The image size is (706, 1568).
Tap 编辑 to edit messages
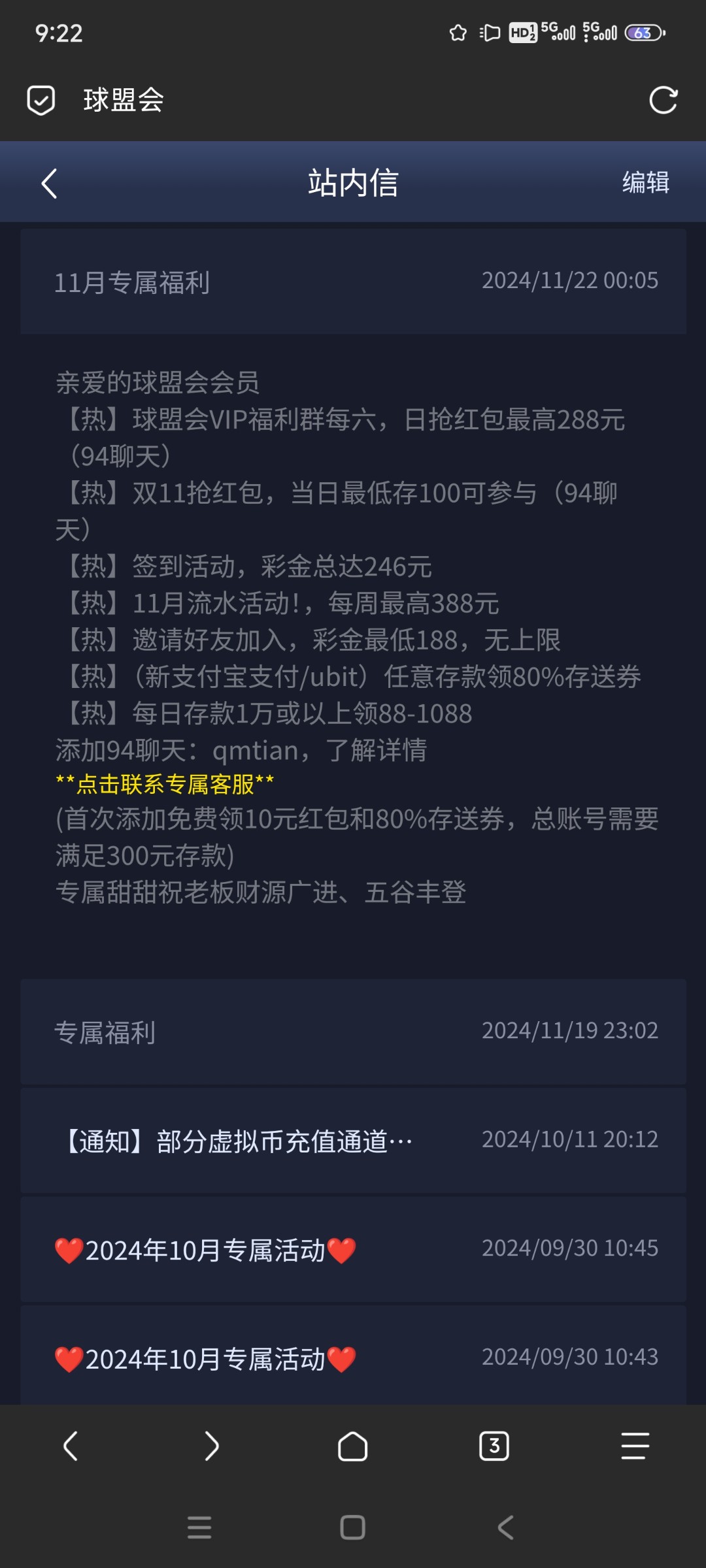pos(645,183)
